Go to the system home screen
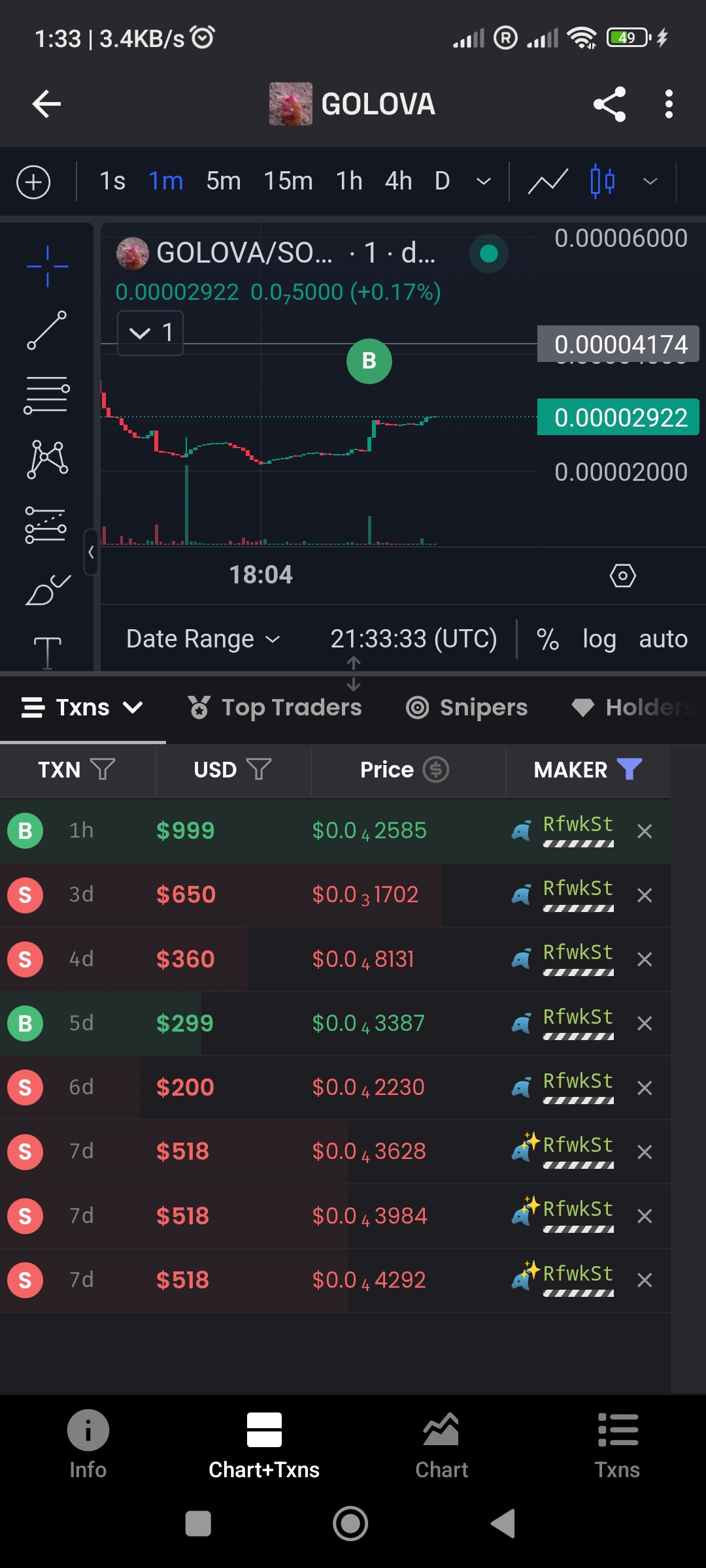The image size is (706, 1568). click(350, 1524)
